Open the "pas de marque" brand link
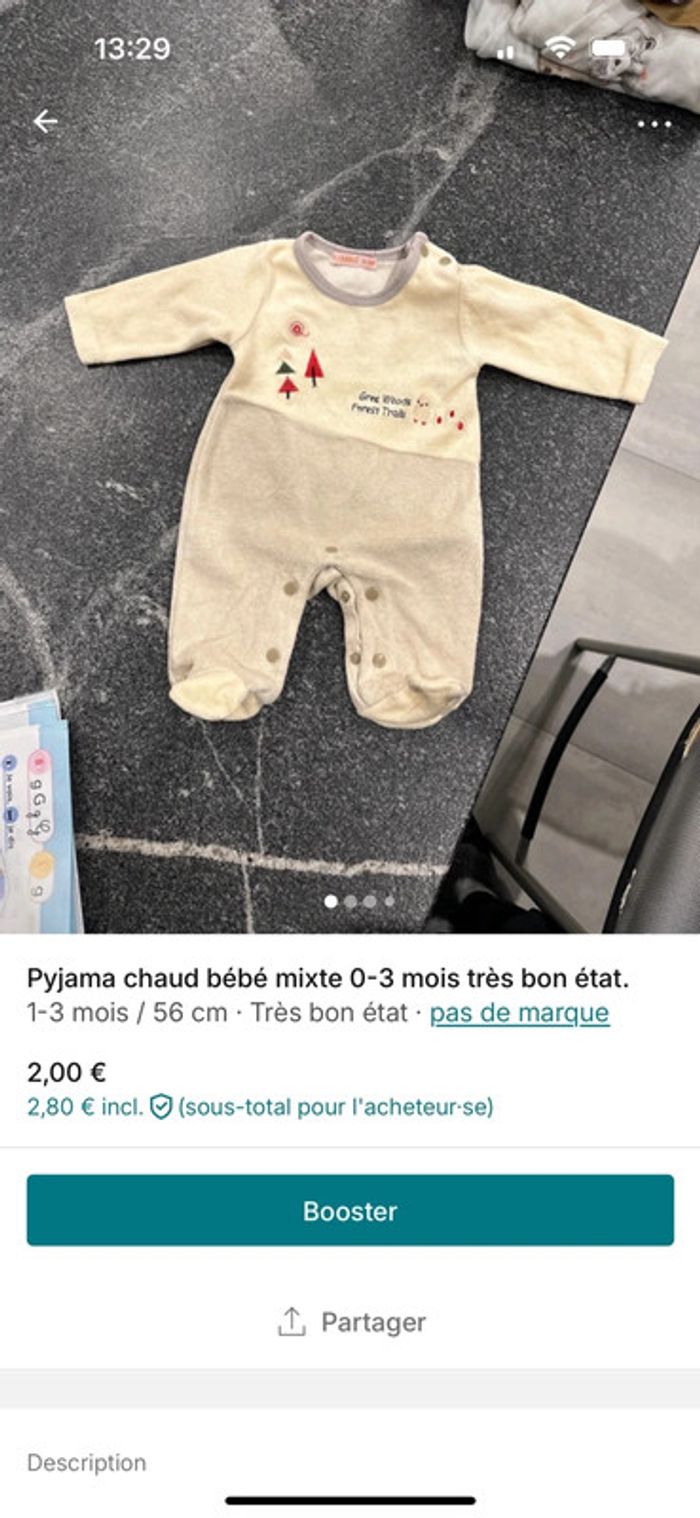Screen dimensions: 700x1518 519,1013
